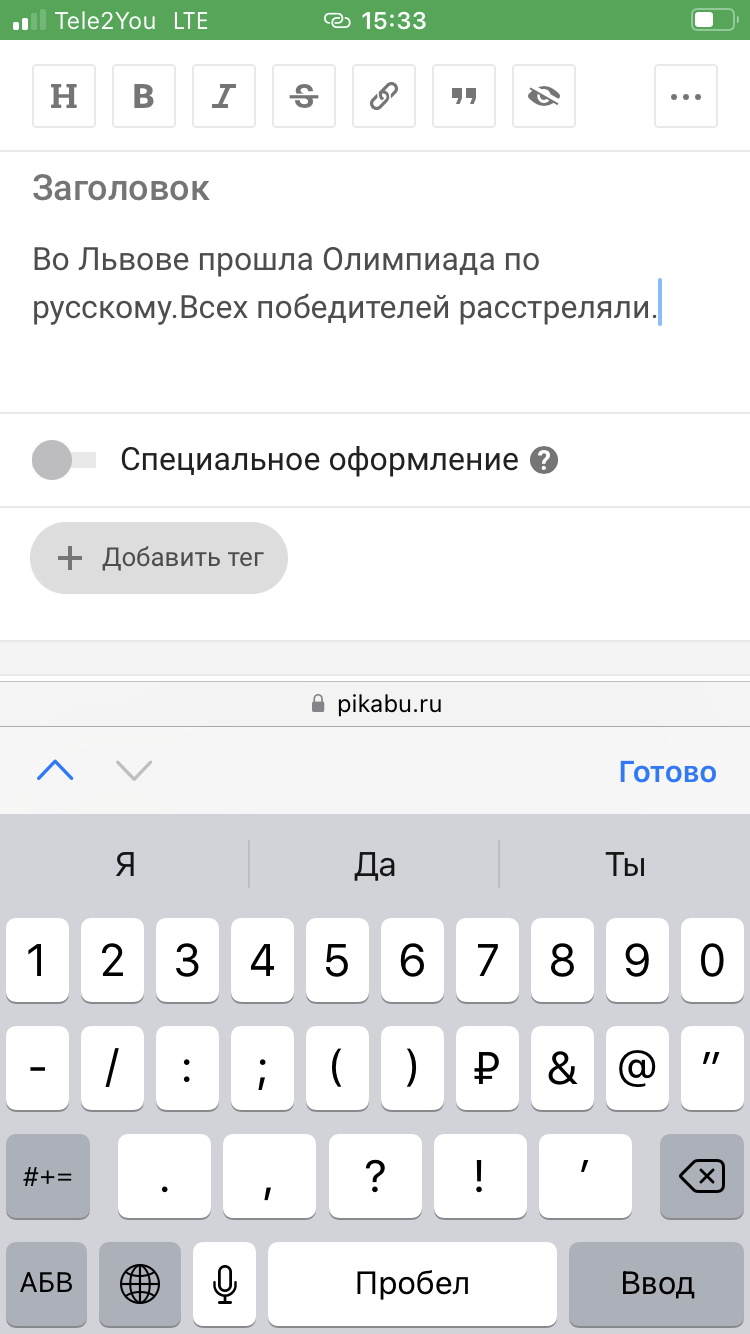The height and width of the screenshot is (1334, 750).
Task: Make text bold with the B button
Action: click(144, 96)
